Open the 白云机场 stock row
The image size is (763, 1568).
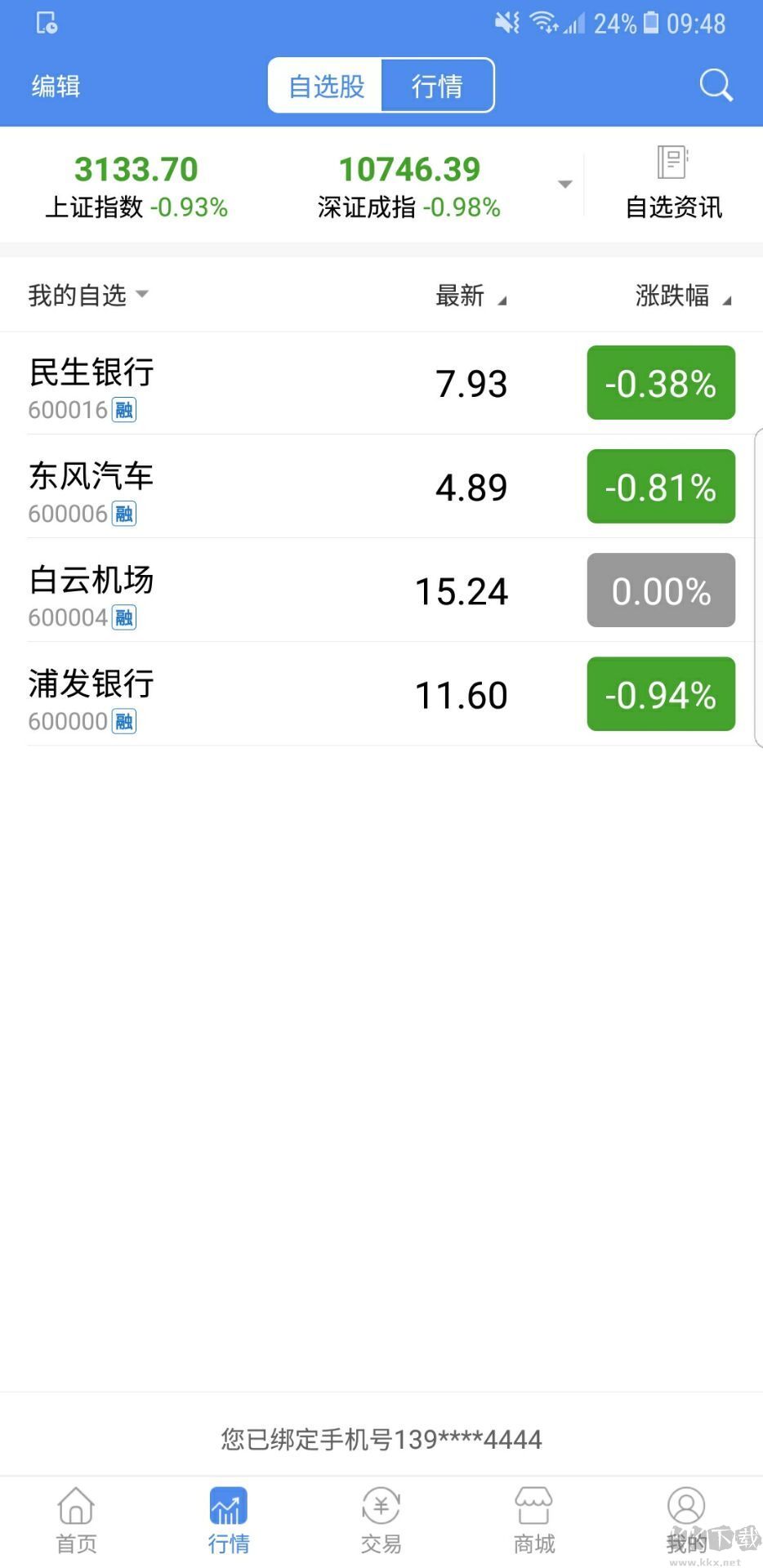(x=327, y=590)
